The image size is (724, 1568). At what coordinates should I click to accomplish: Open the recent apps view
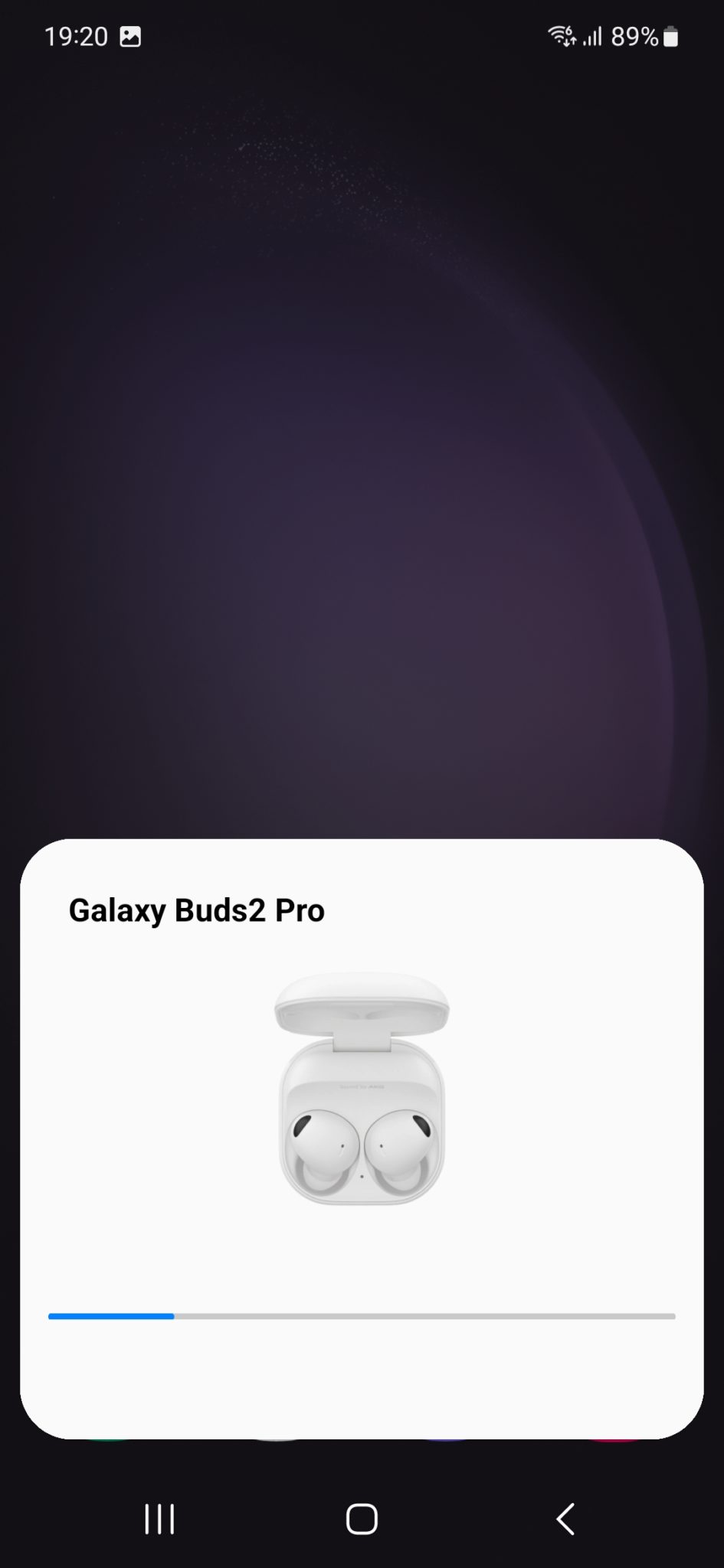(x=159, y=1519)
